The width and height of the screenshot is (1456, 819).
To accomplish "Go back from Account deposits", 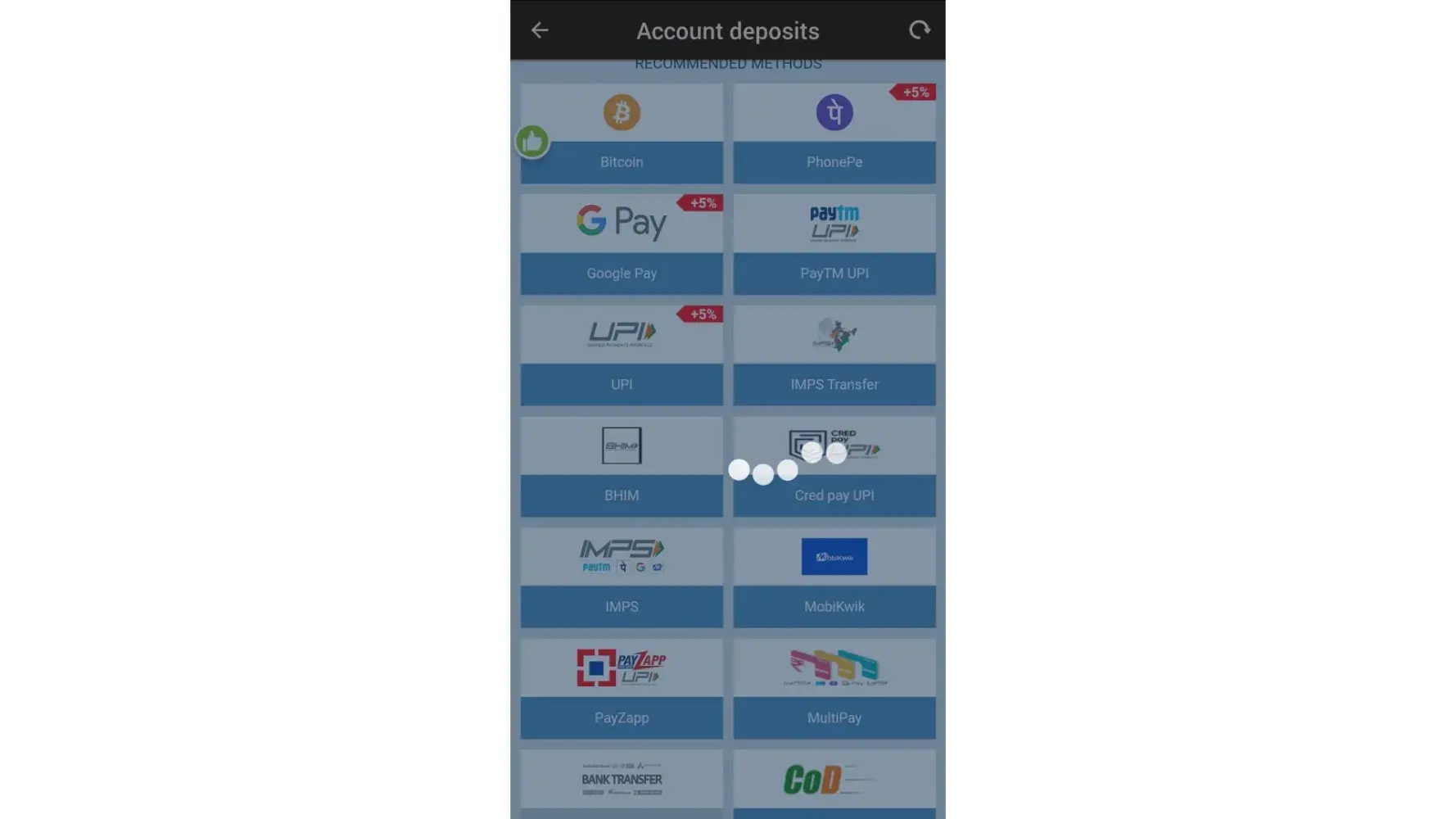I will click(x=539, y=30).
